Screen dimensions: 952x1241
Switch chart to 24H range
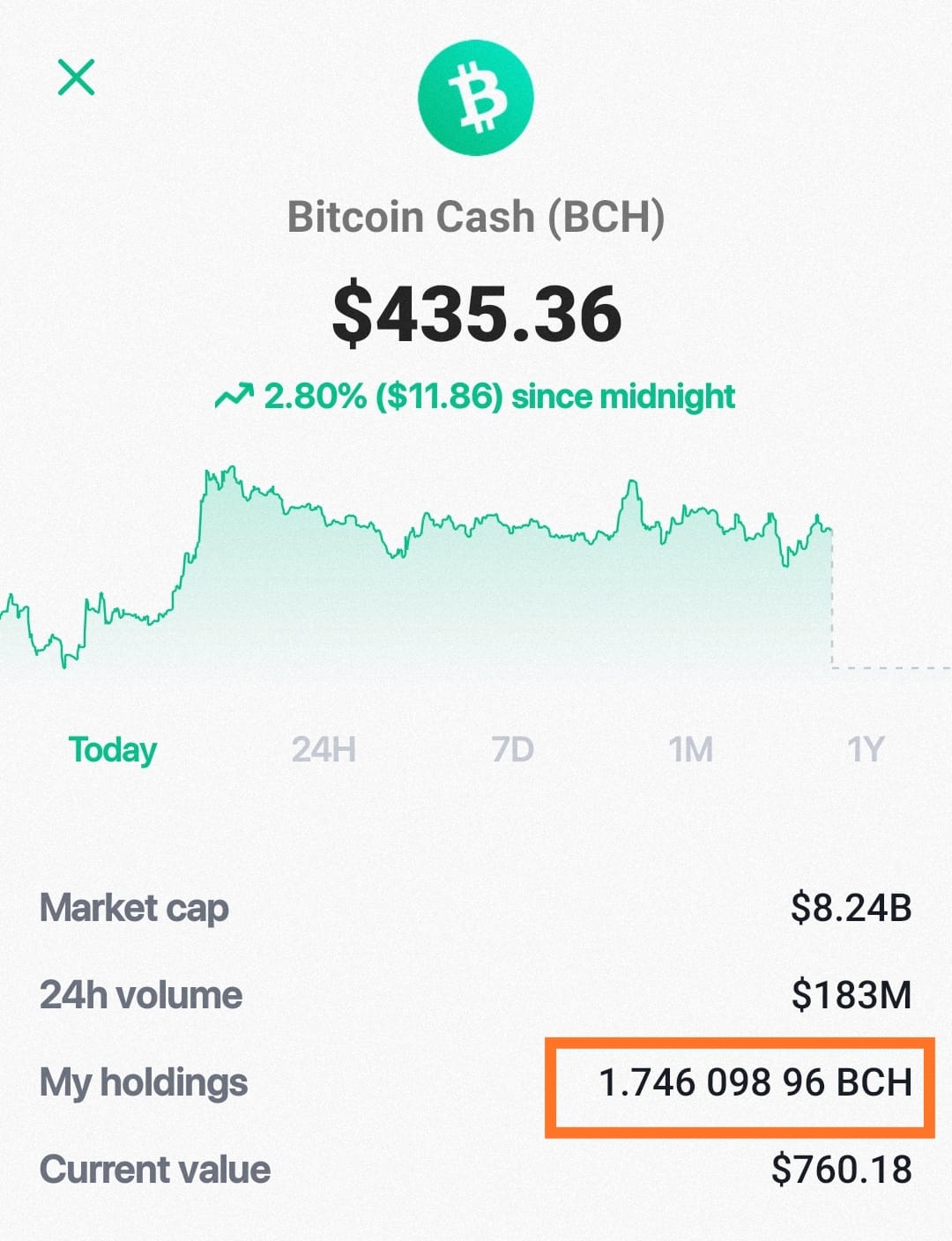click(324, 750)
